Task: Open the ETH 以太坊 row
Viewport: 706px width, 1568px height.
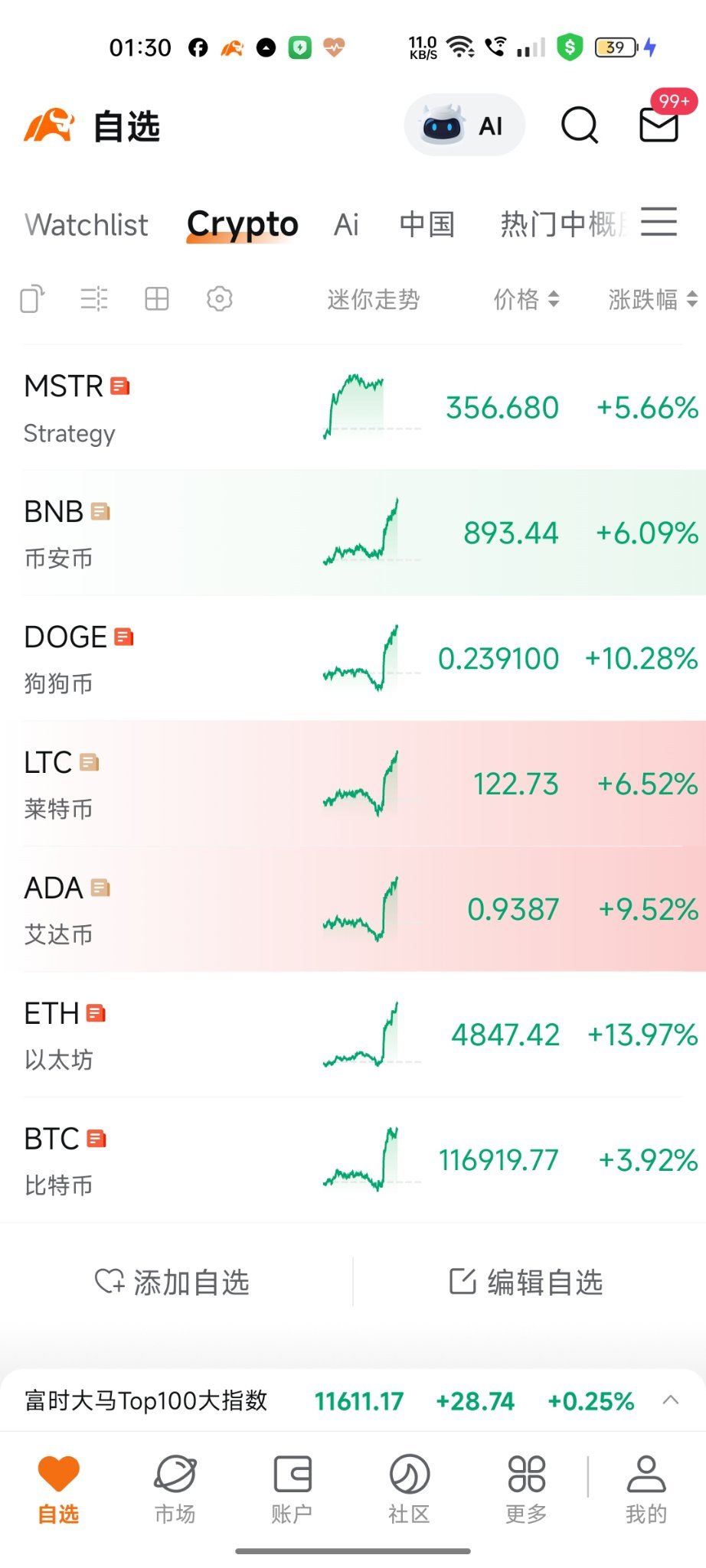Action: pos(353,1035)
